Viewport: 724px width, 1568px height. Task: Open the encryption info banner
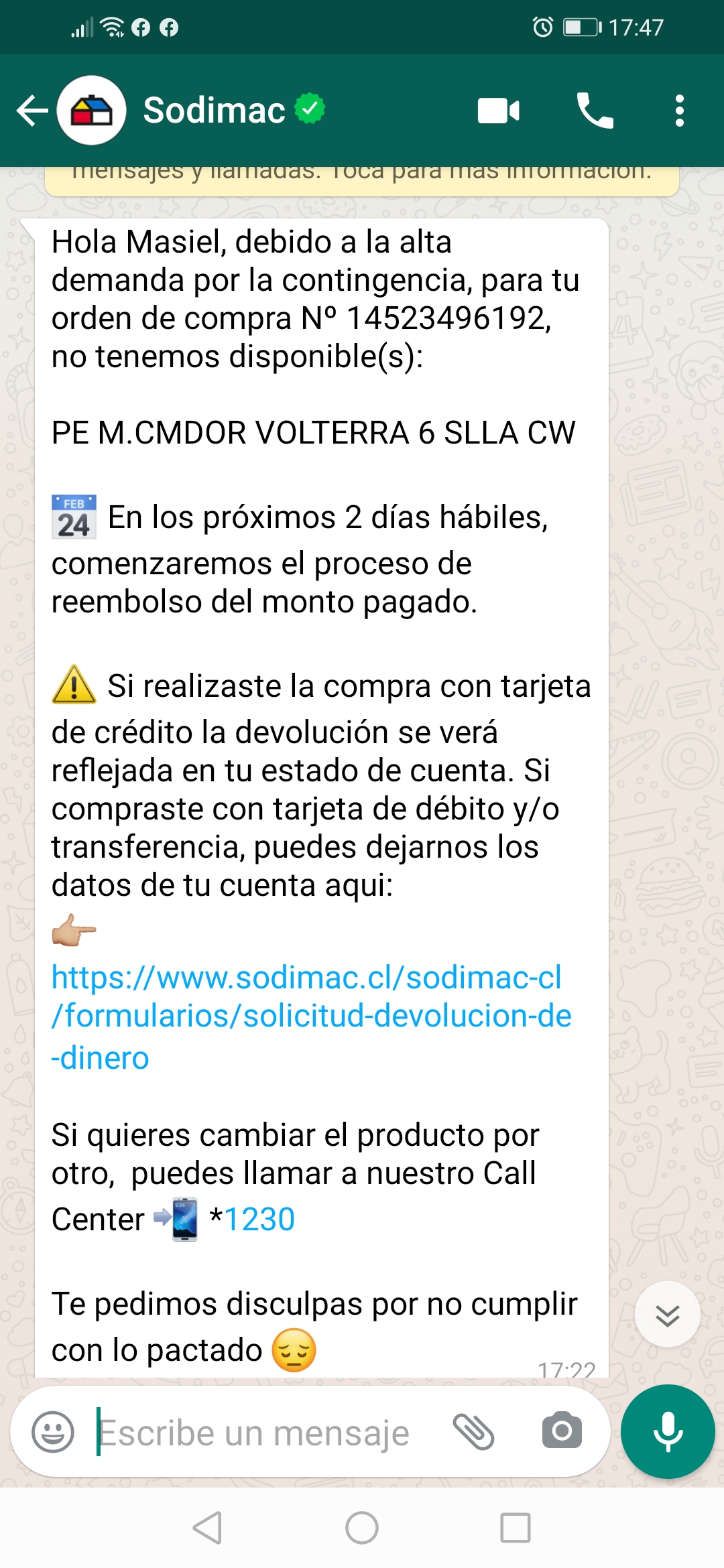tap(362, 180)
